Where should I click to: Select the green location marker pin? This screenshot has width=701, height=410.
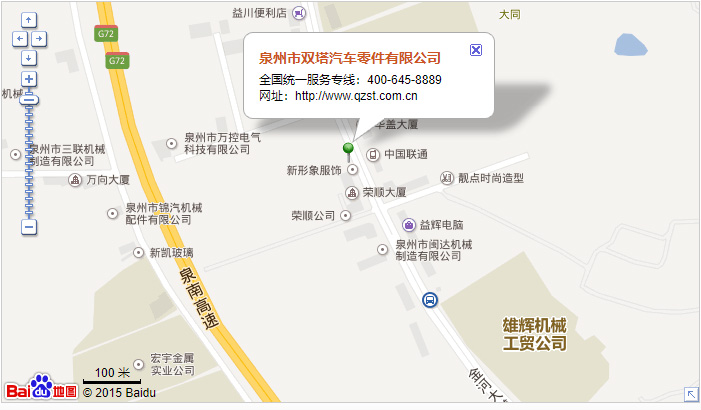(x=348, y=150)
